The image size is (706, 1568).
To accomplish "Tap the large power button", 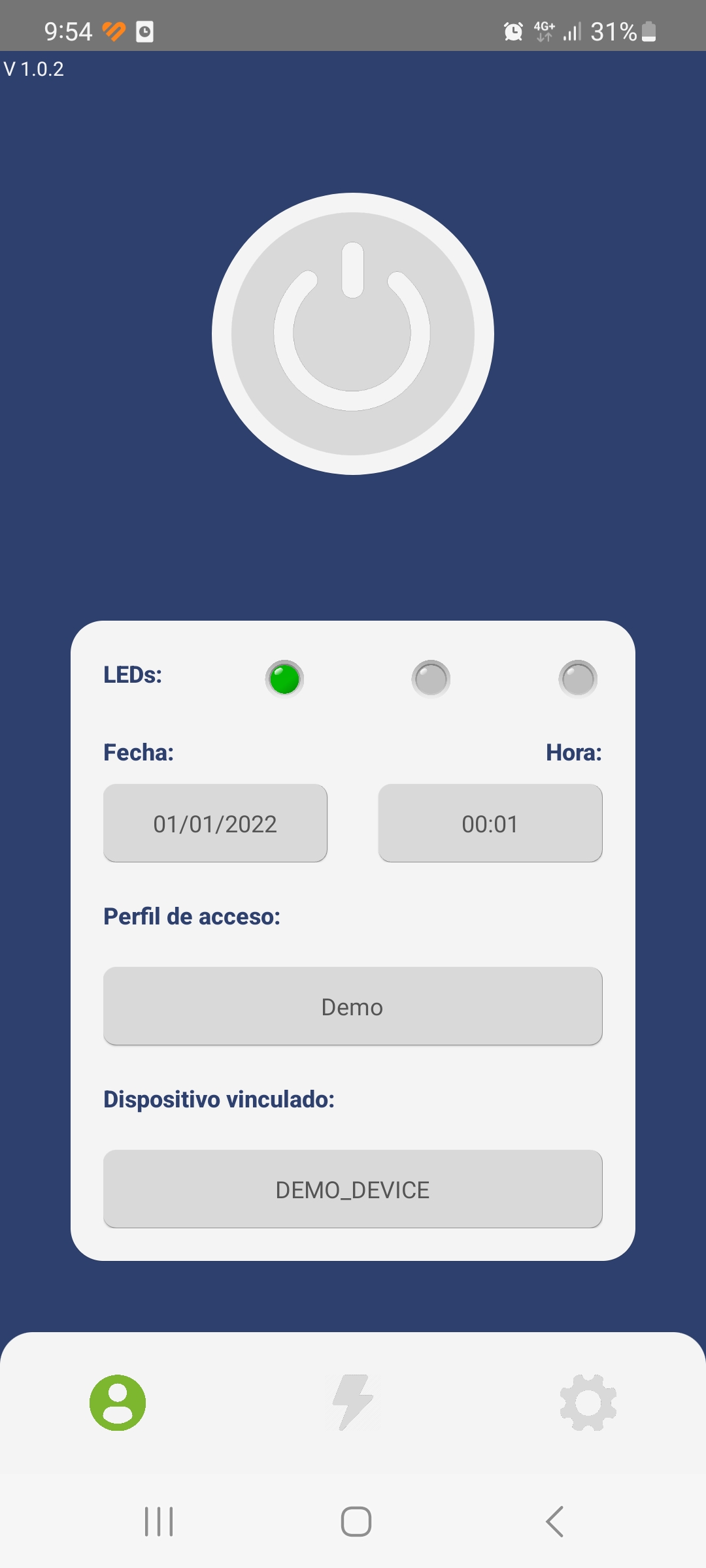I will pos(353,334).
